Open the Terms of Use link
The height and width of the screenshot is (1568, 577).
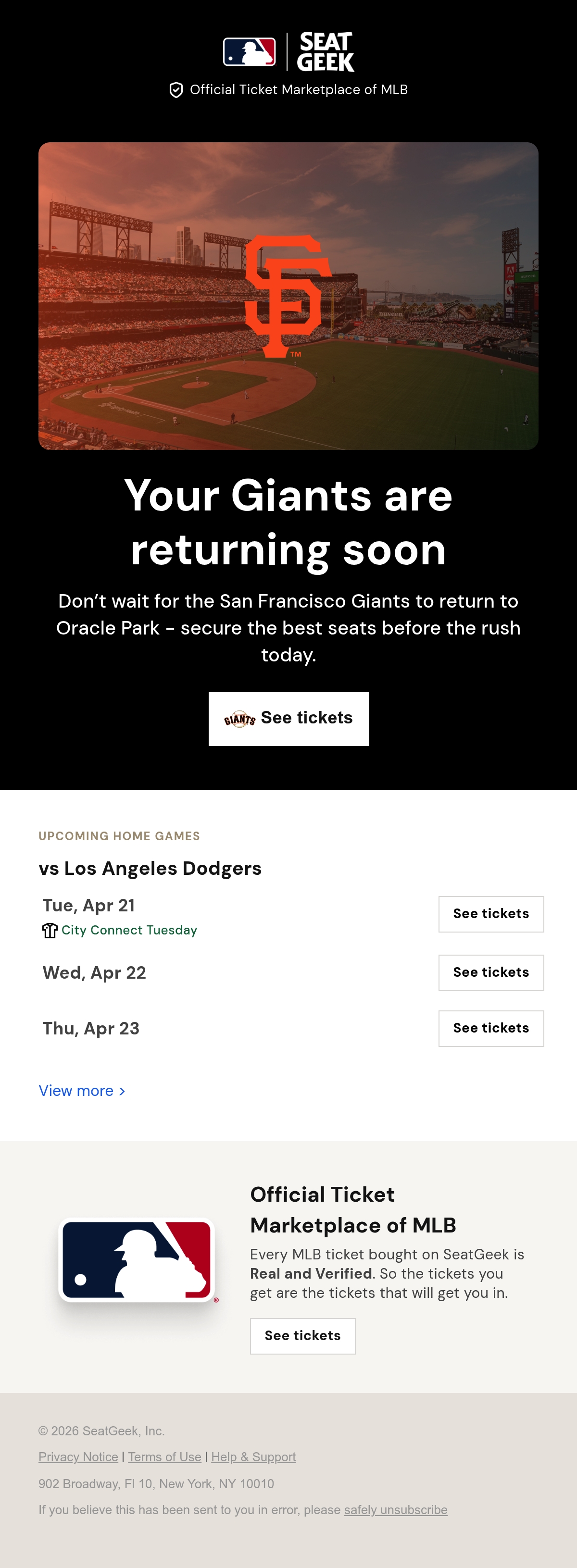pyautogui.click(x=164, y=1456)
